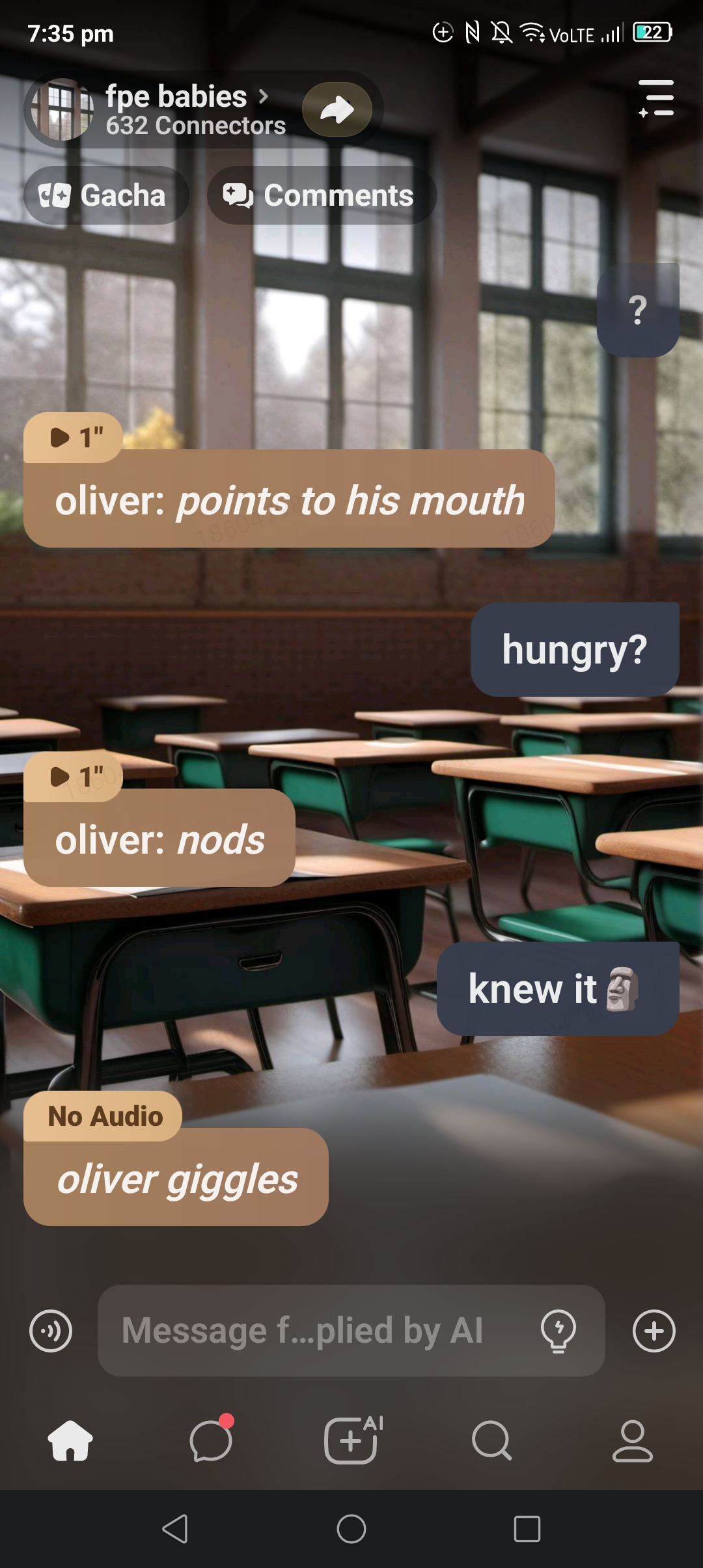Open the plus attachment options
The width and height of the screenshot is (703, 1568).
click(654, 1330)
